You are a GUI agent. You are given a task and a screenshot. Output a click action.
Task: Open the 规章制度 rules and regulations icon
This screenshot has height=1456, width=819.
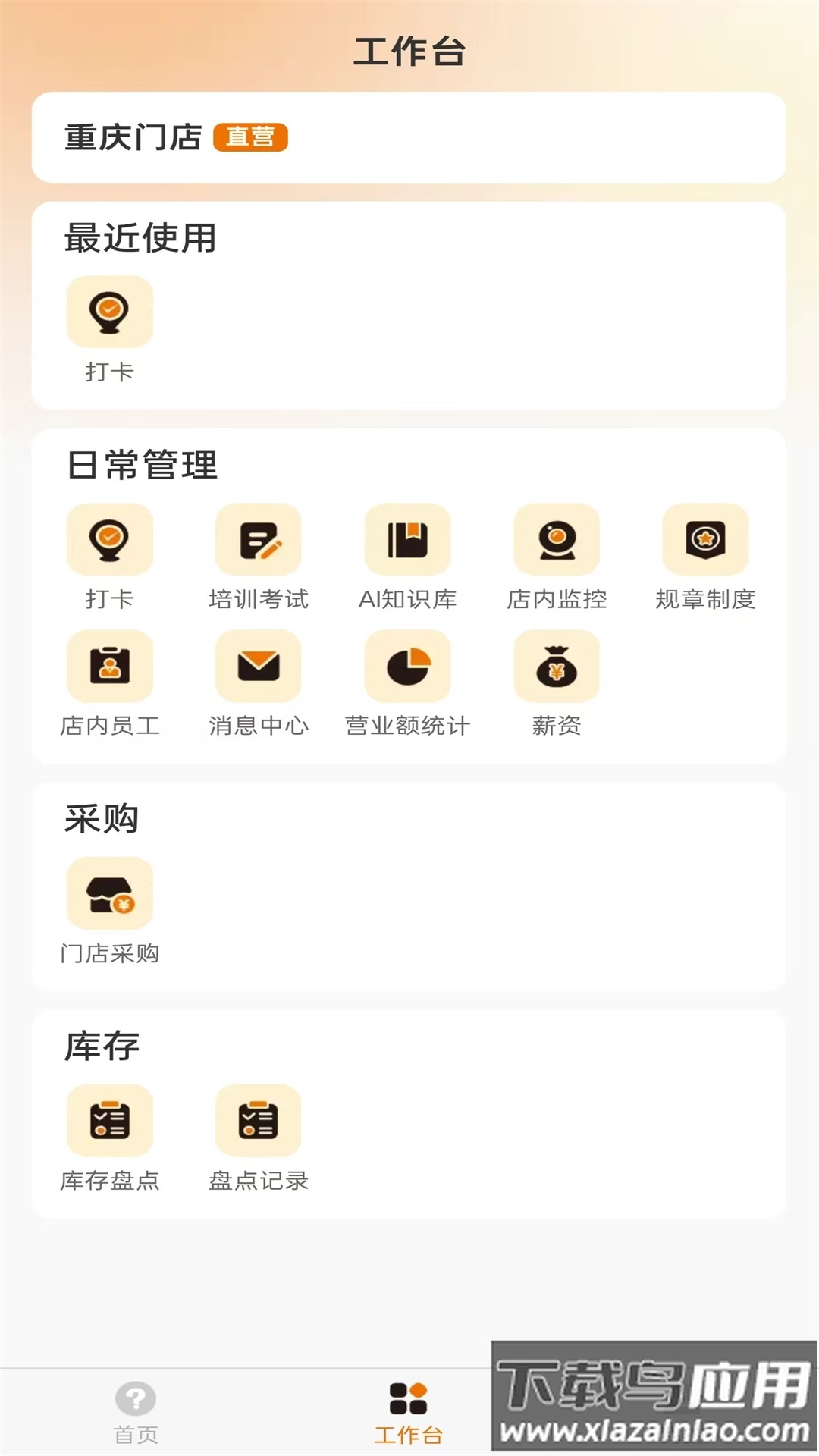(x=708, y=539)
